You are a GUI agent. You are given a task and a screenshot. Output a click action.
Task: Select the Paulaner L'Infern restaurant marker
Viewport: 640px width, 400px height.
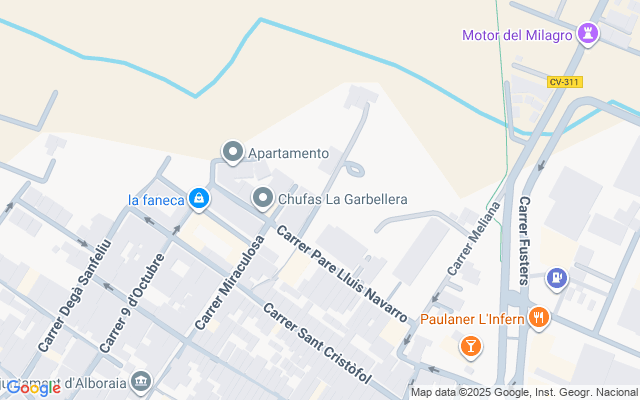[539, 318]
